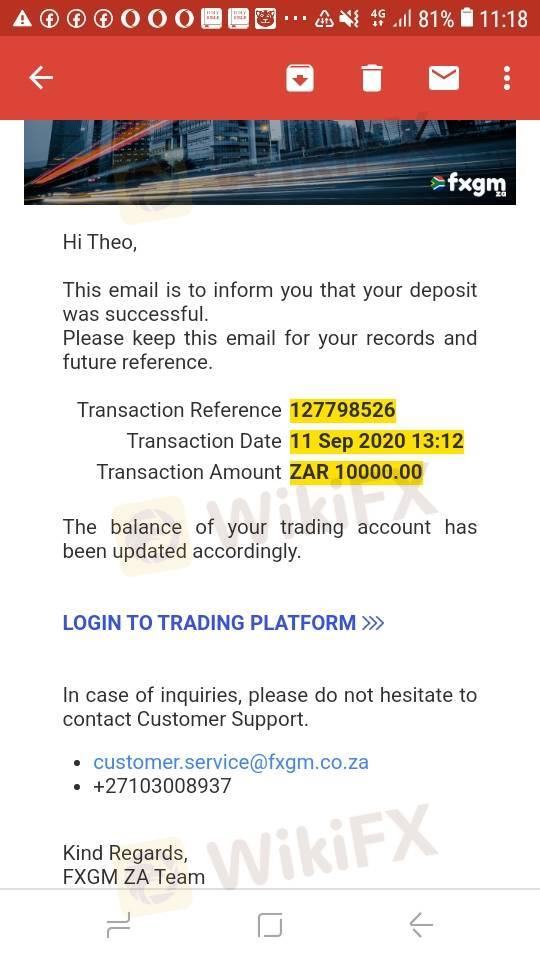The height and width of the screenshot is (960, 540).
Task: Tap the system home button
Action: pyautogui.click(x=270, y=924)
